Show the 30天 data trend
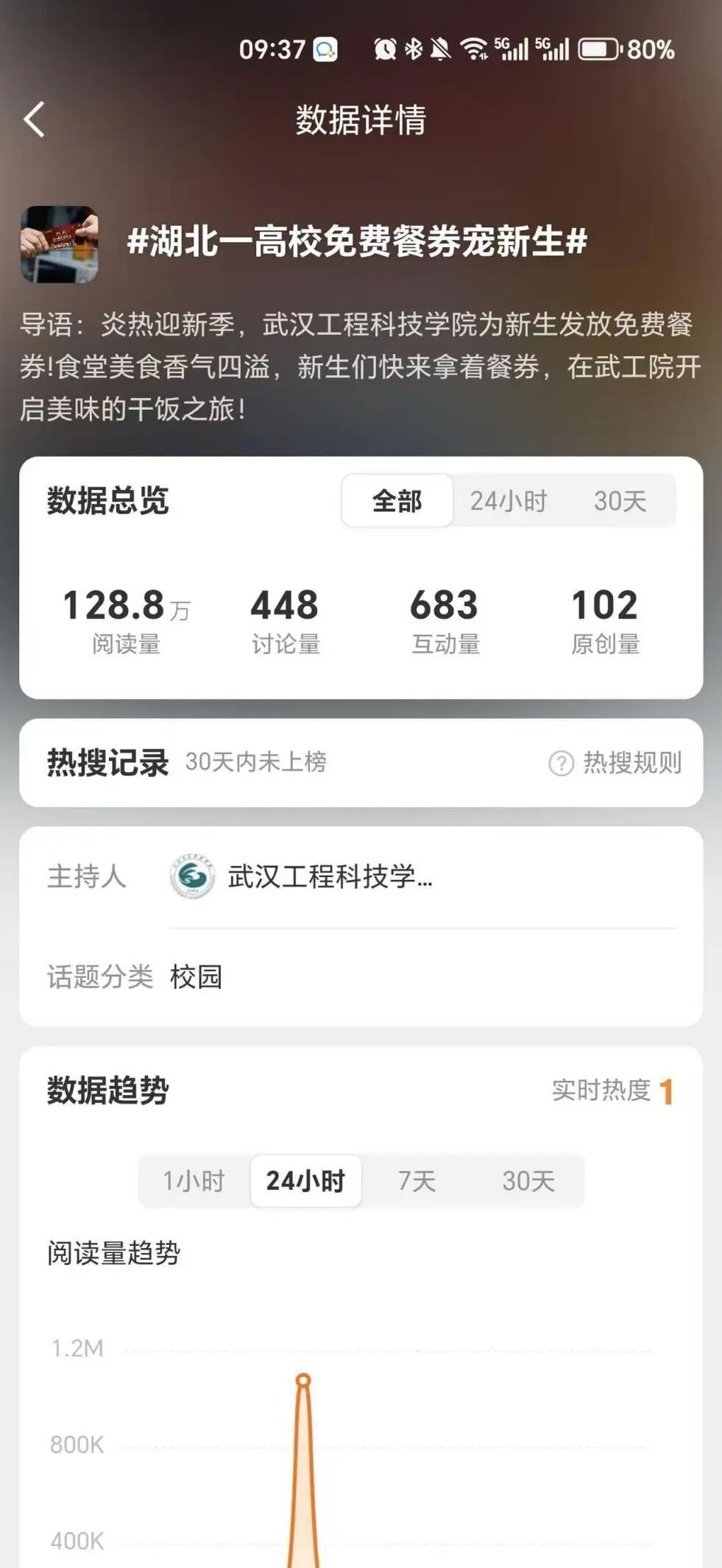 [528, 1181]
